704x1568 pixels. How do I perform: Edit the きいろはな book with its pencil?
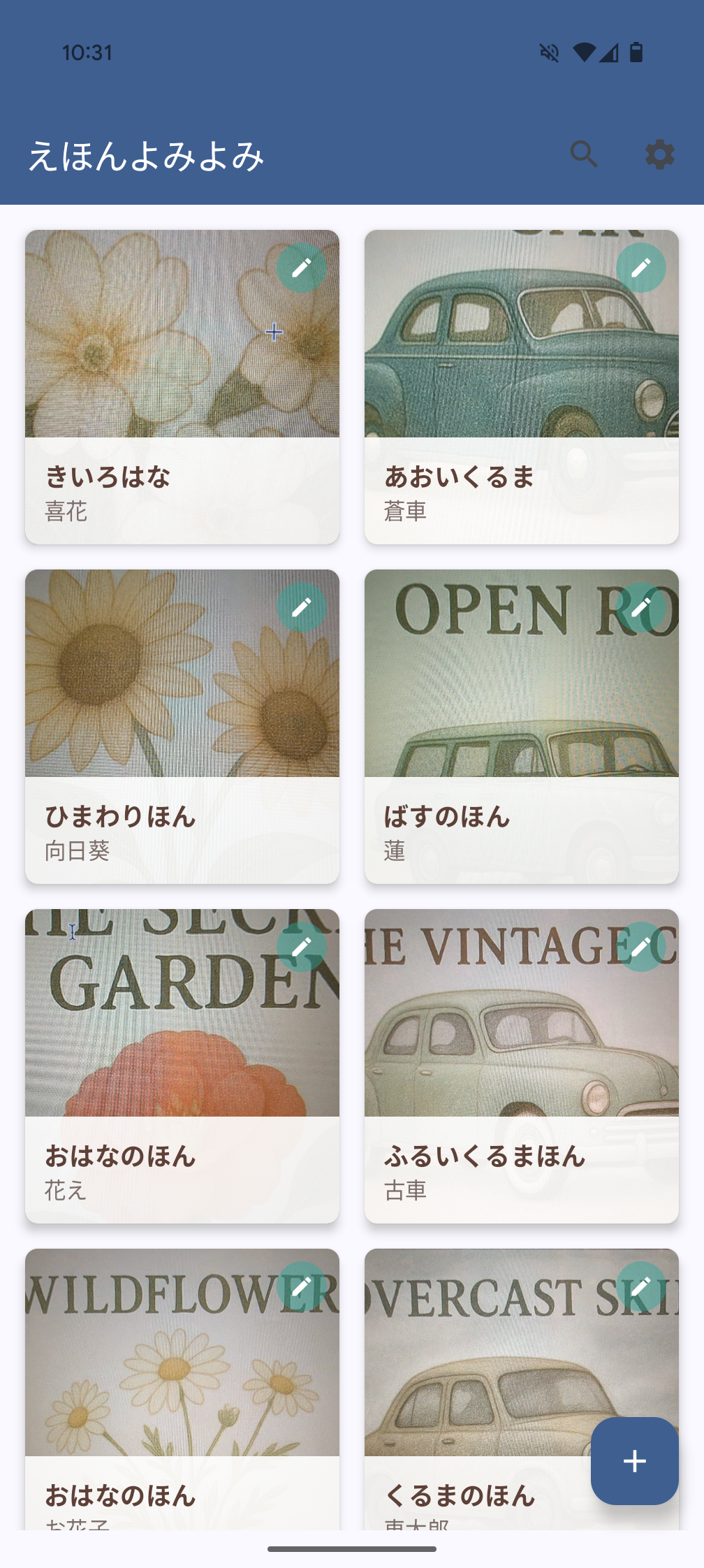(302, 268)
